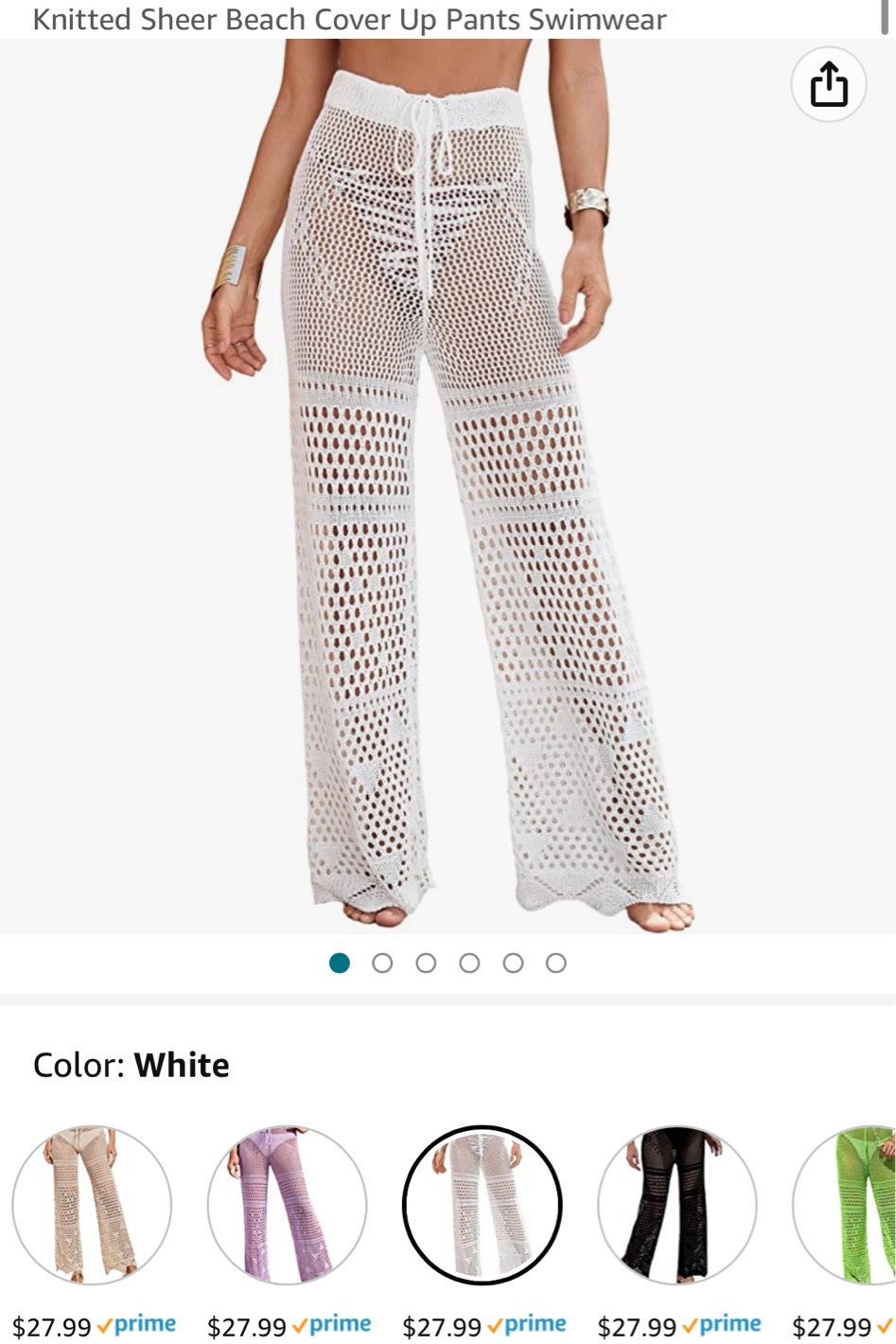This screenshot has height=1344, width=896.
Task: Jump to the second image dot
Action: [382, 964]
